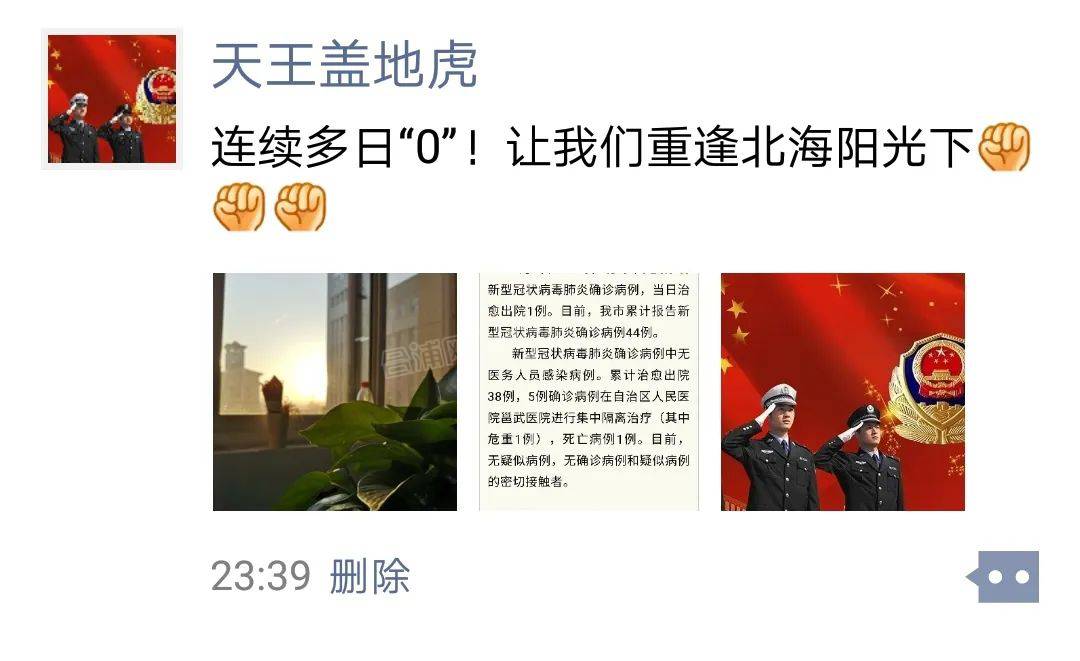Open 天王盖地虎's profile avatar
This screenshot has height=661, width=1080.
[111, 99]
